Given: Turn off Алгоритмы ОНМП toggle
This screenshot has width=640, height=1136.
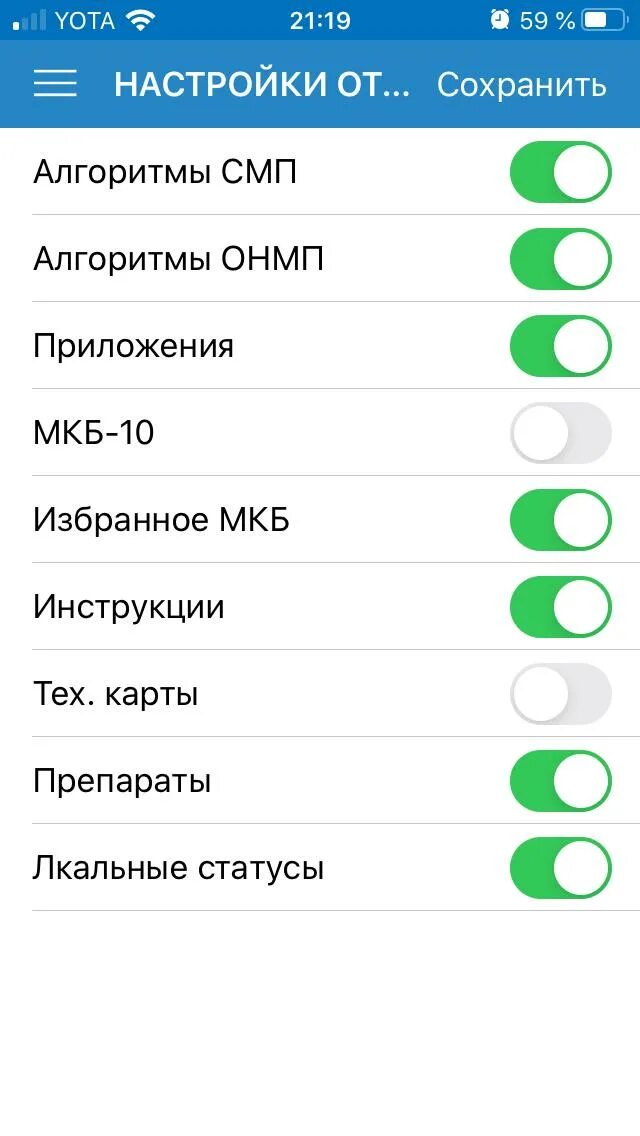Looking at the screenshot, I should coord(561,259).
